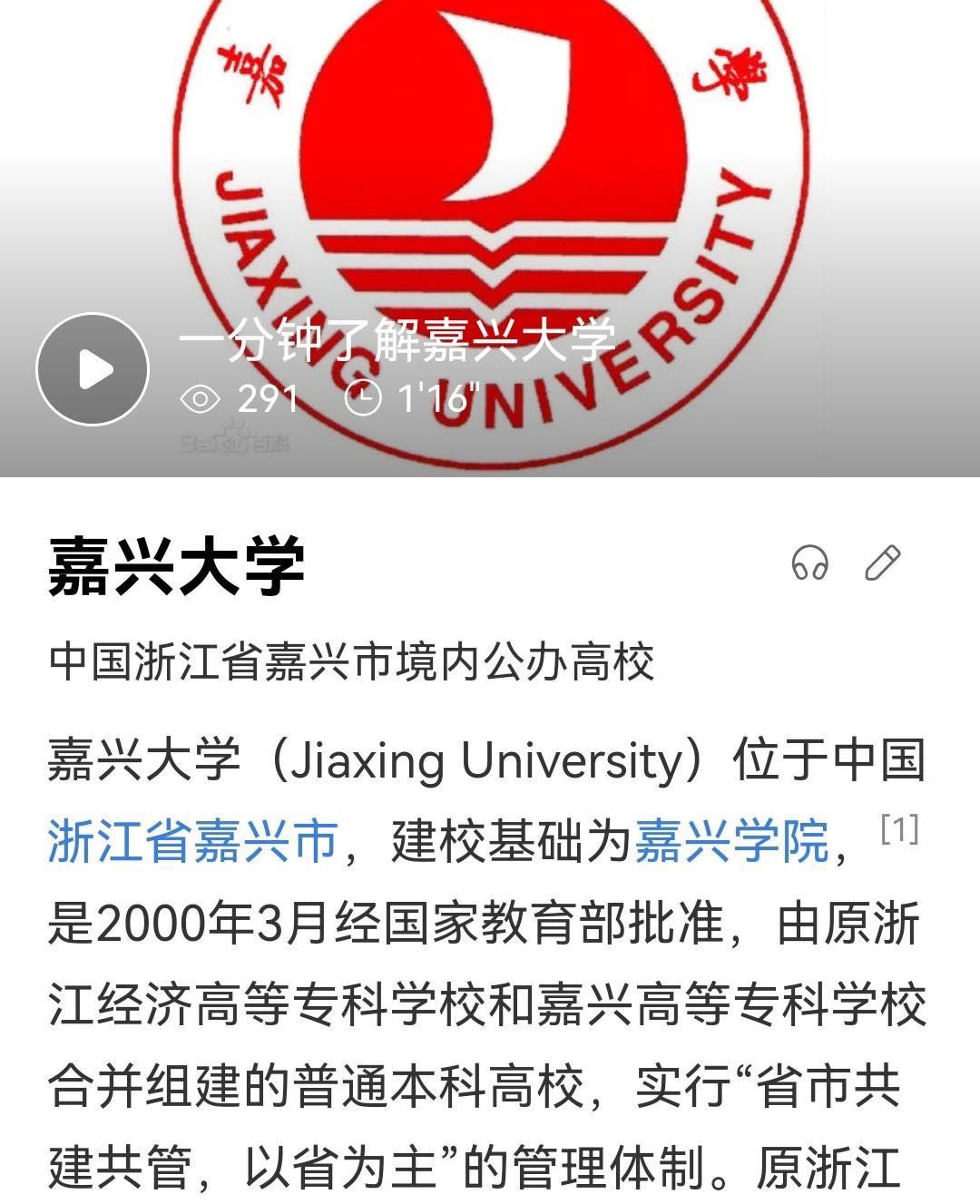The width and height of the screenshot is (980, 1204).
Task: Select the article title 嘉兴大学
Action: point(172,565)
